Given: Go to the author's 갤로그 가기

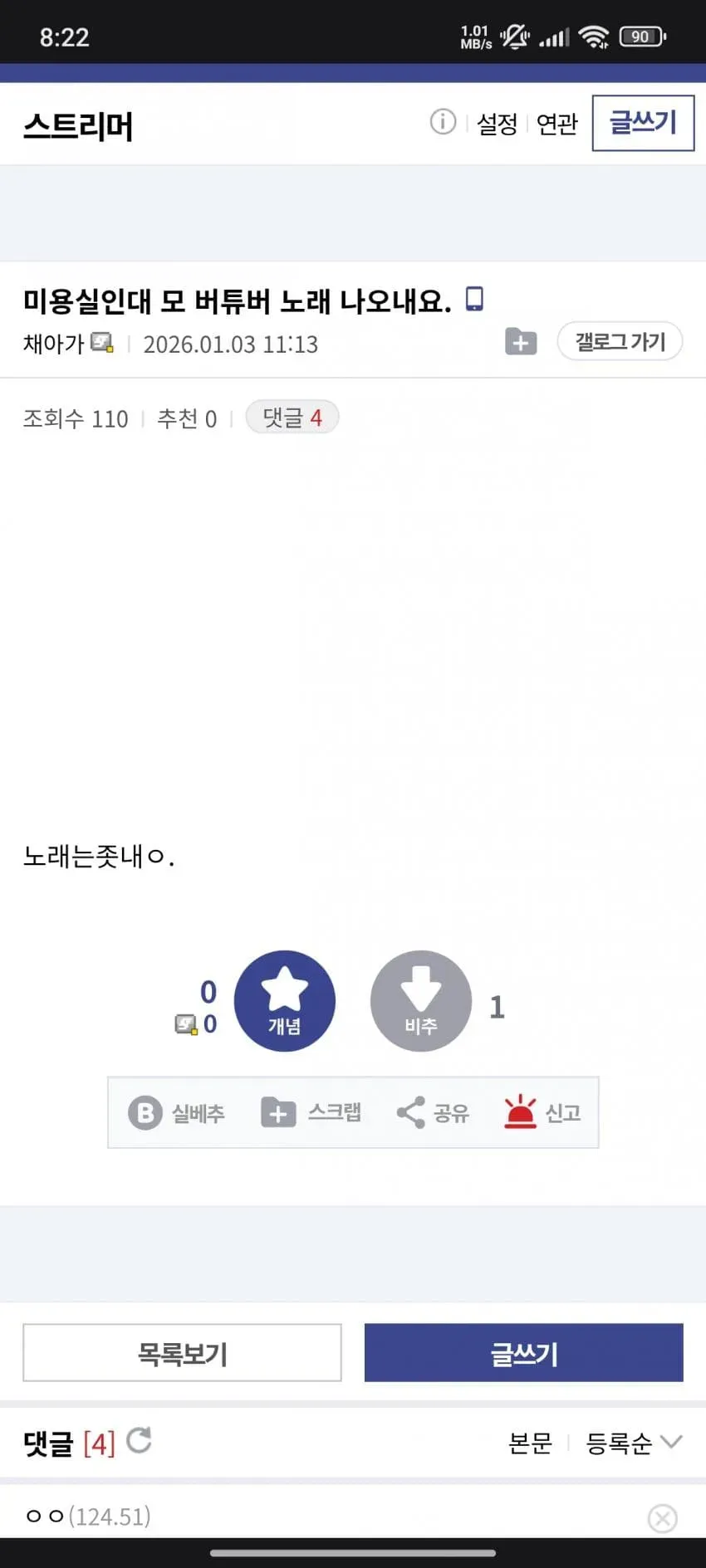Looking at the screenshot, I should point(620,341).
